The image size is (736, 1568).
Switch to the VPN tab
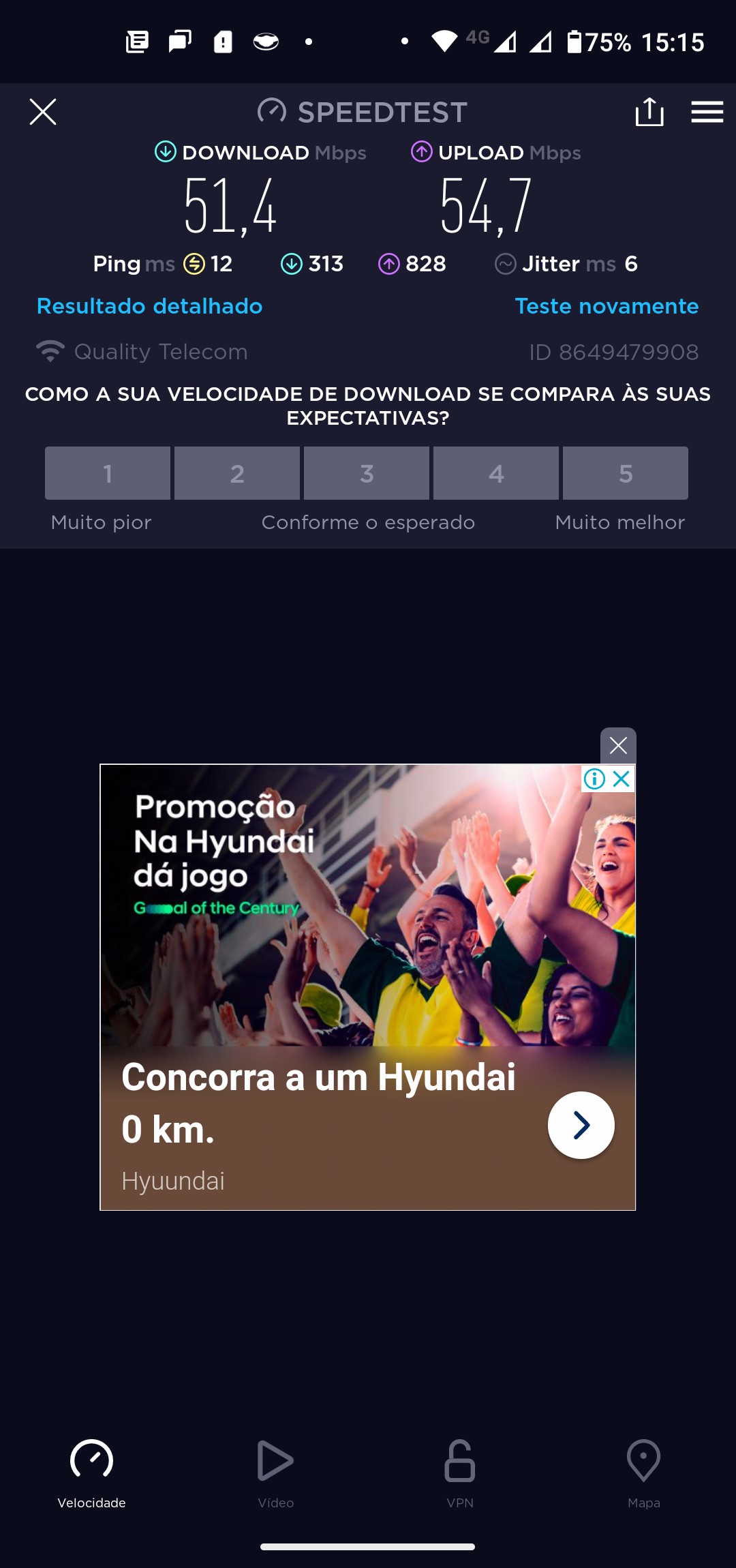460,1473
